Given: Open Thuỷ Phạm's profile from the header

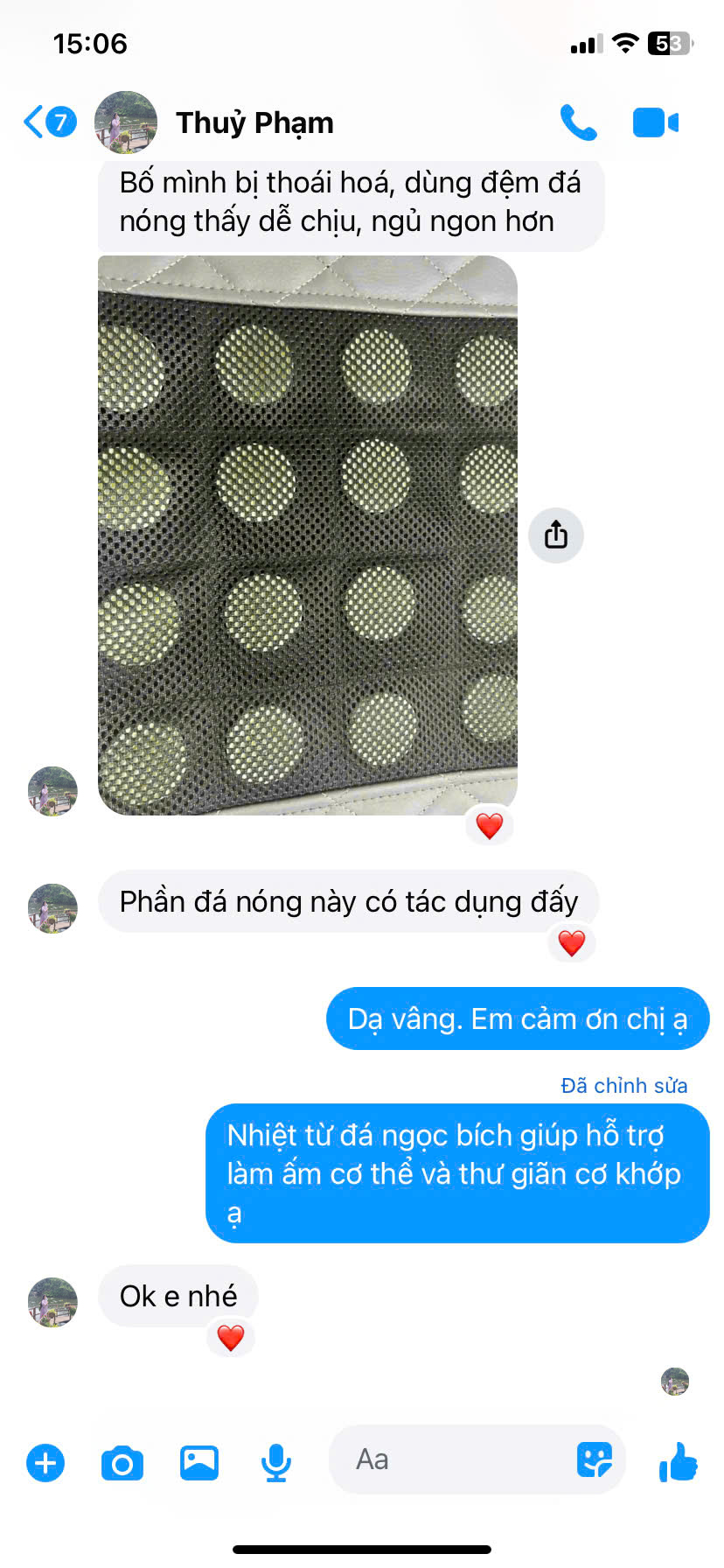Looking at the screenshot, I should [254, 122].
